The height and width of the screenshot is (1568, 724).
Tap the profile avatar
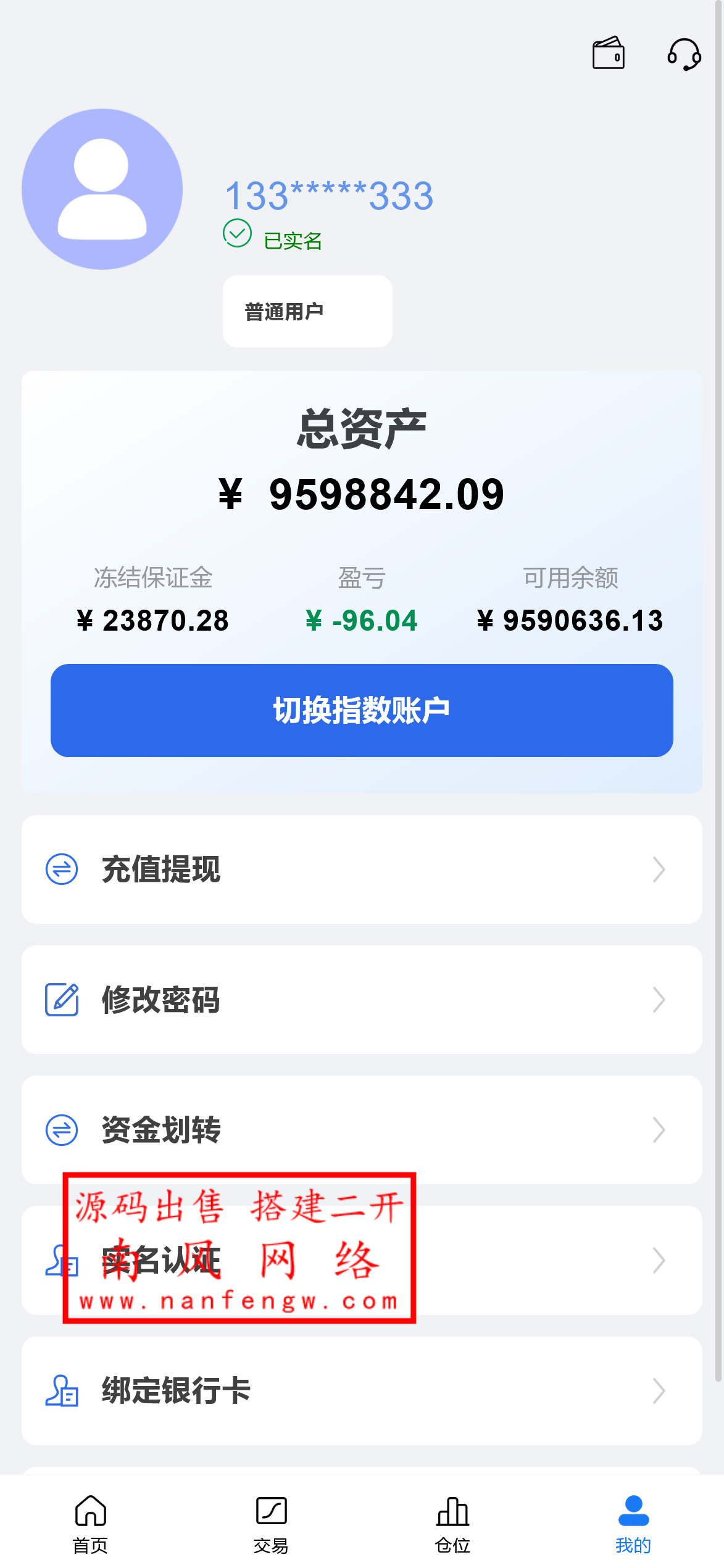point(102,189)
